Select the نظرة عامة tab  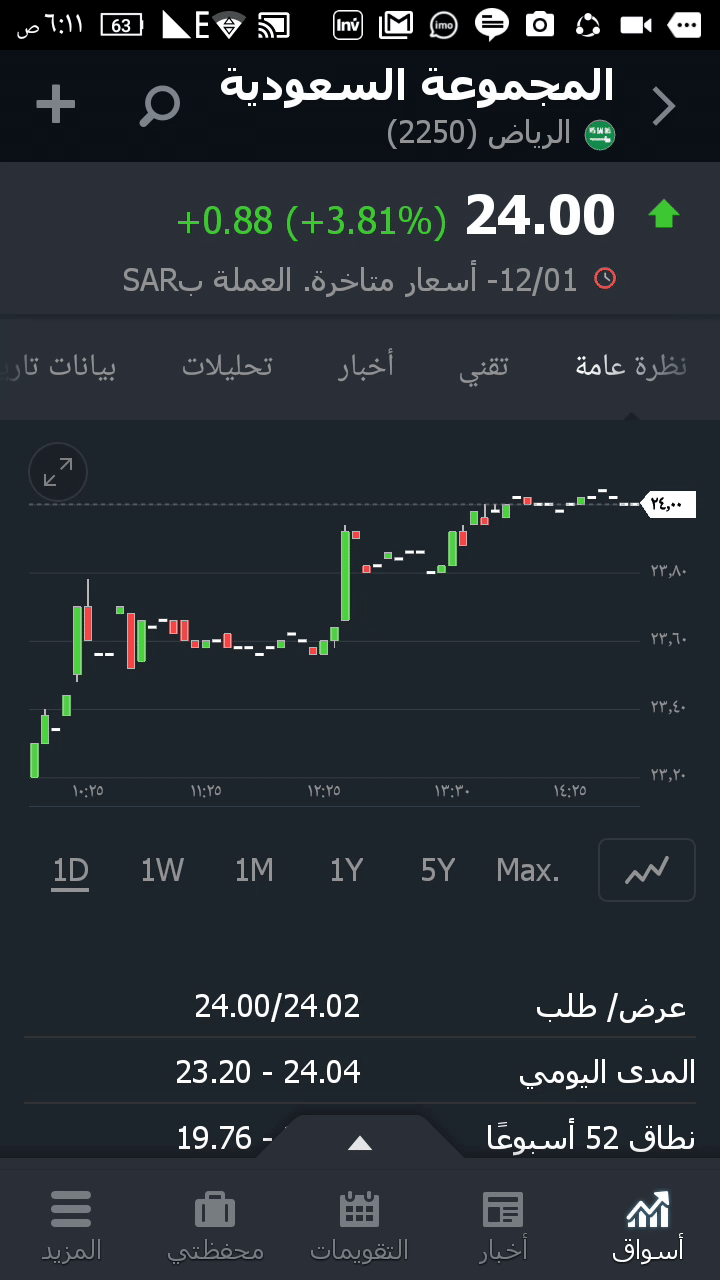point(631,366)
